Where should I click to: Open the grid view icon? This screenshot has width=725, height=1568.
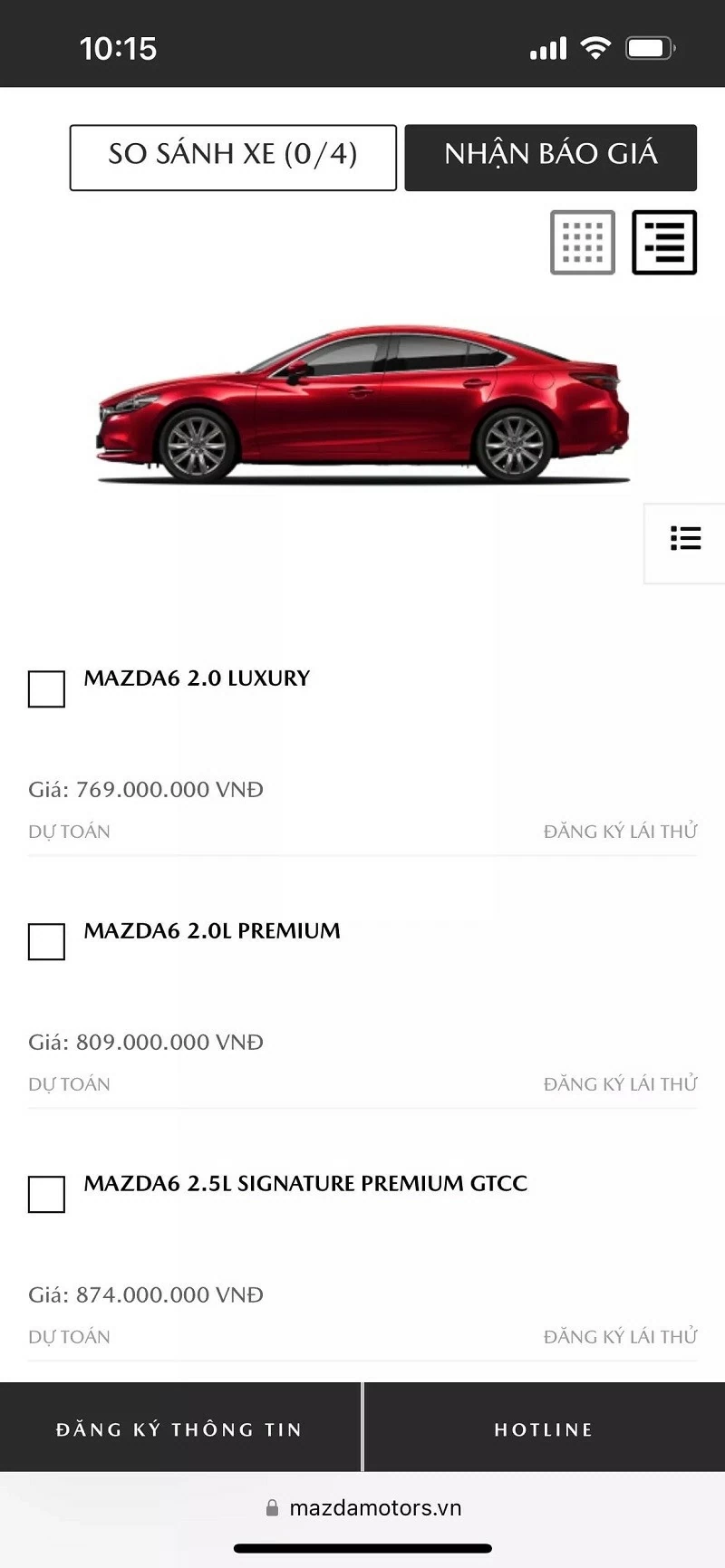click(x=583, y=243)
